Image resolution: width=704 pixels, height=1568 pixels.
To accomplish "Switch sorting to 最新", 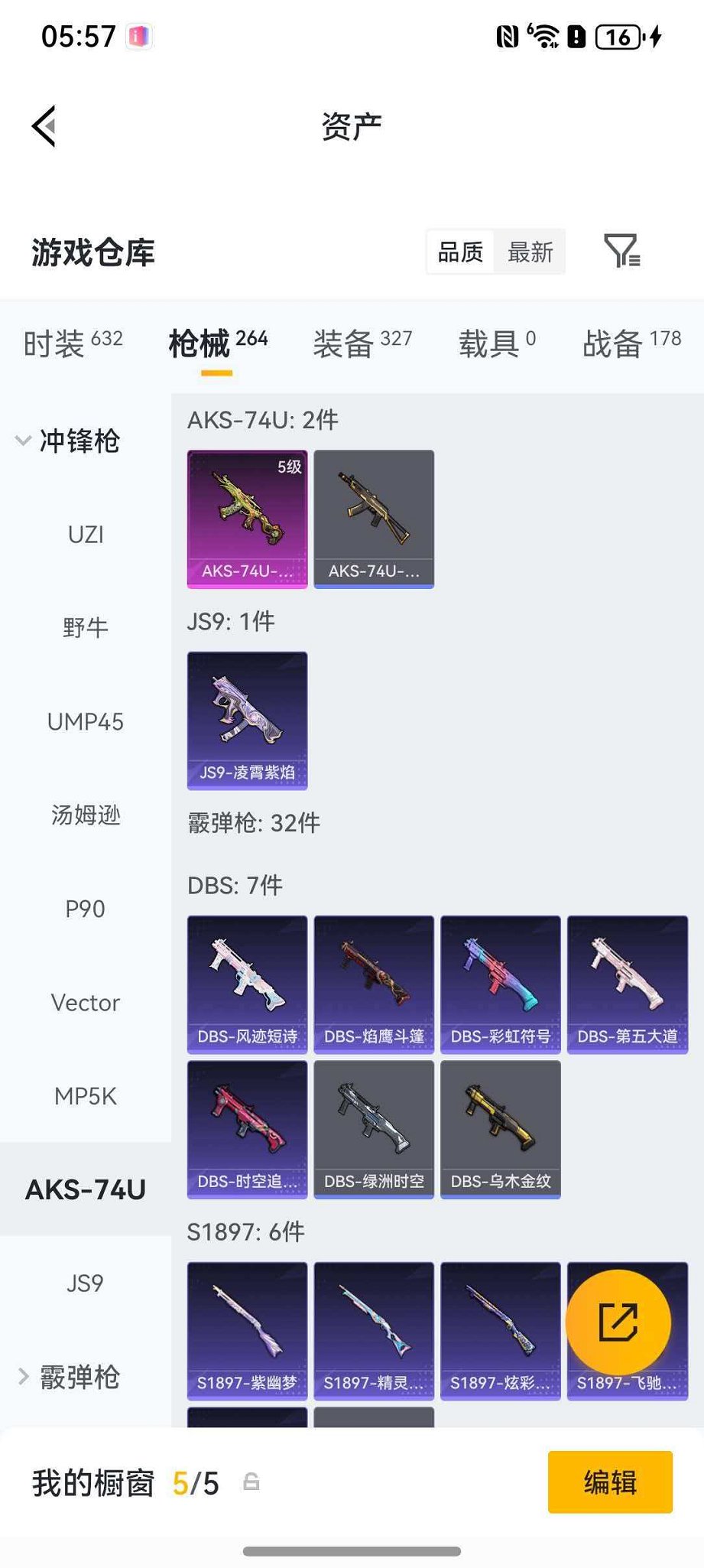I will pos(530,253).
